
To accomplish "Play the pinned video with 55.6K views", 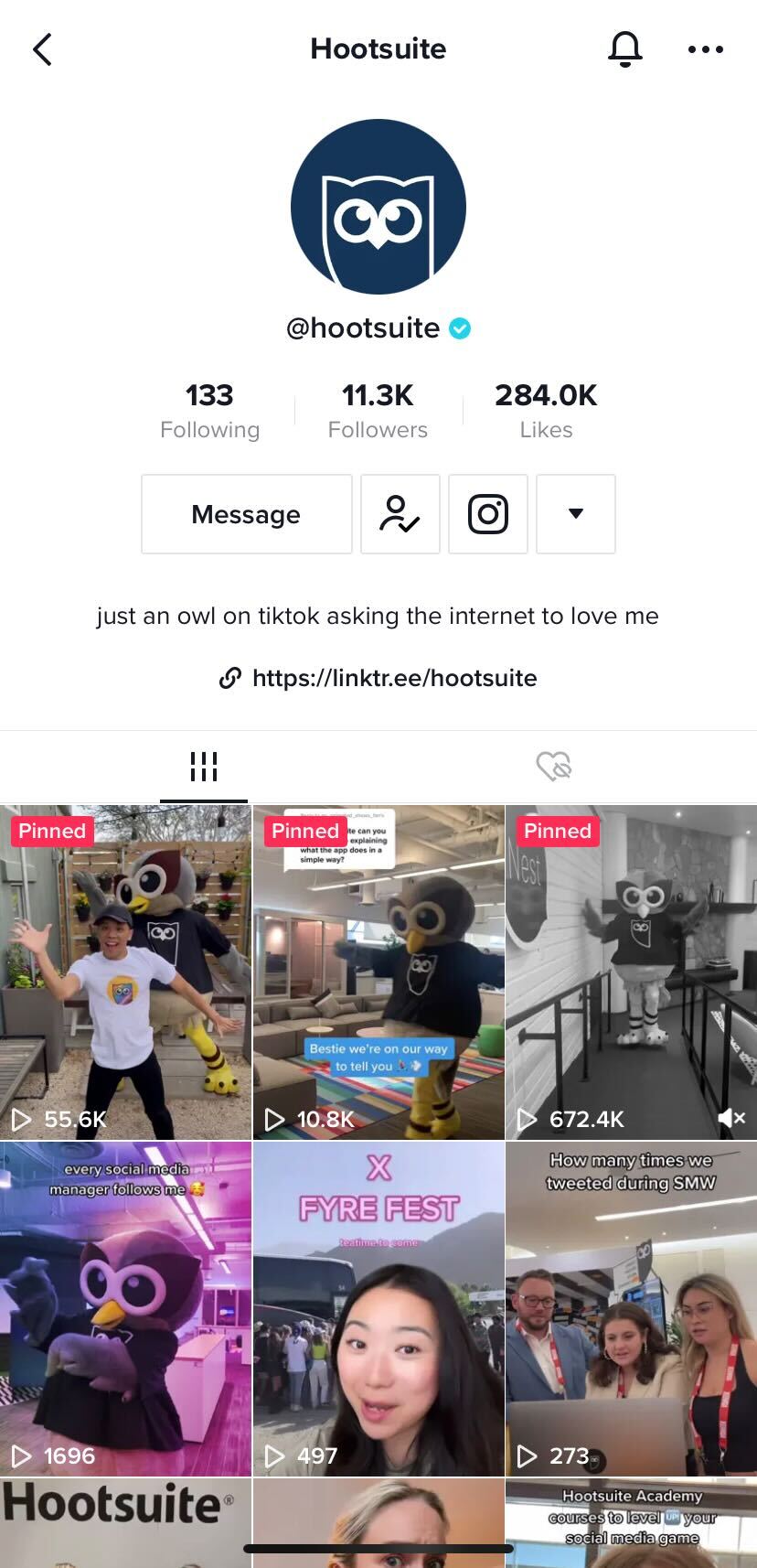I will coord(125,972).
